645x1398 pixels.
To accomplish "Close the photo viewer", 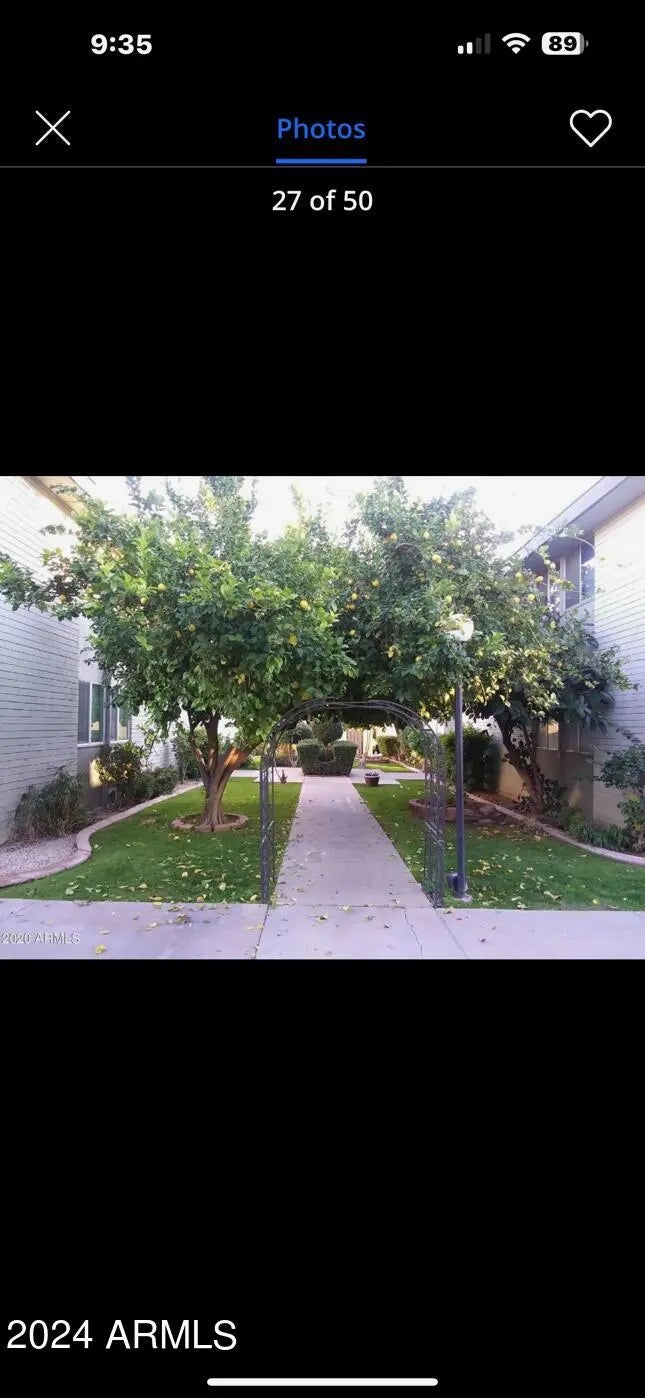I will point(53,128).
